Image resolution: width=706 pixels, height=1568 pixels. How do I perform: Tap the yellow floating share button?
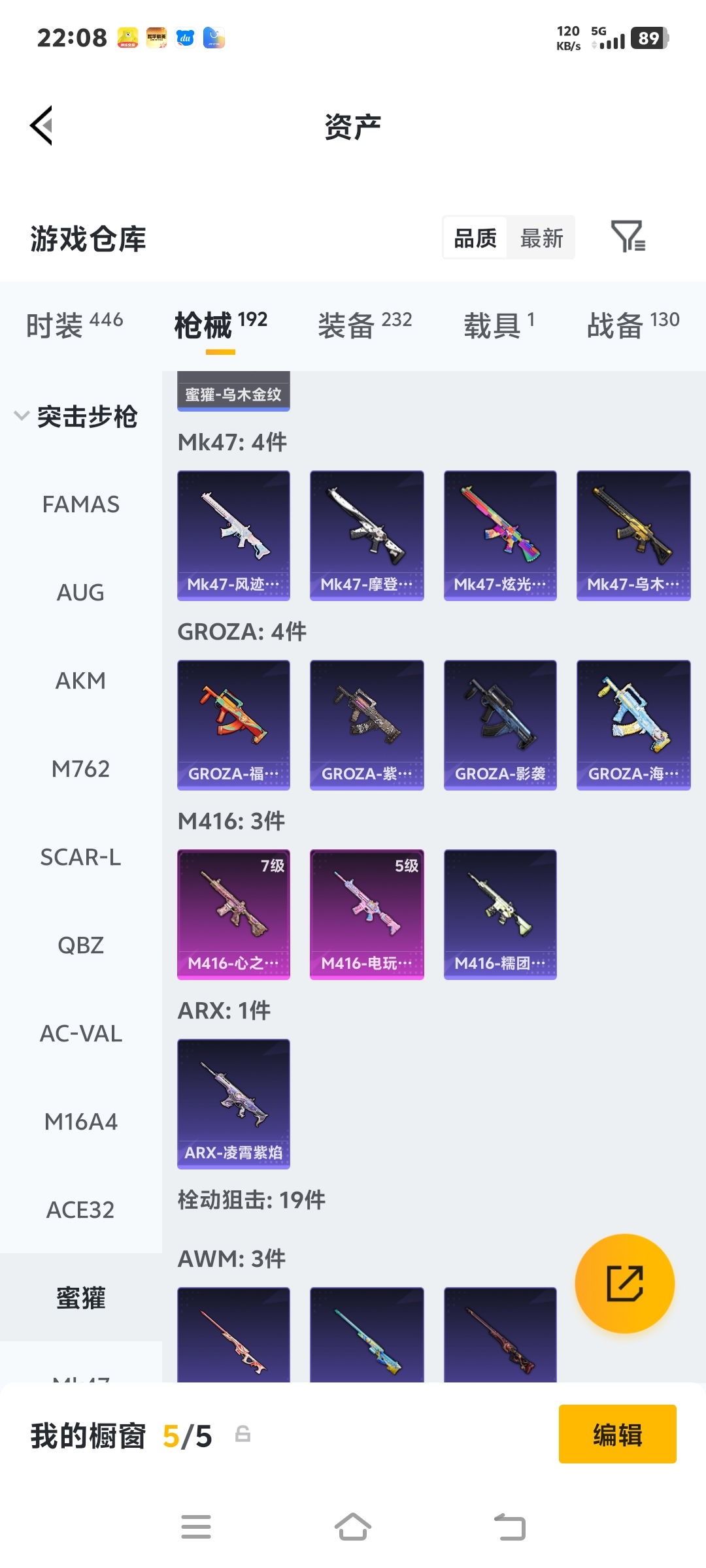click(624, 1284)
